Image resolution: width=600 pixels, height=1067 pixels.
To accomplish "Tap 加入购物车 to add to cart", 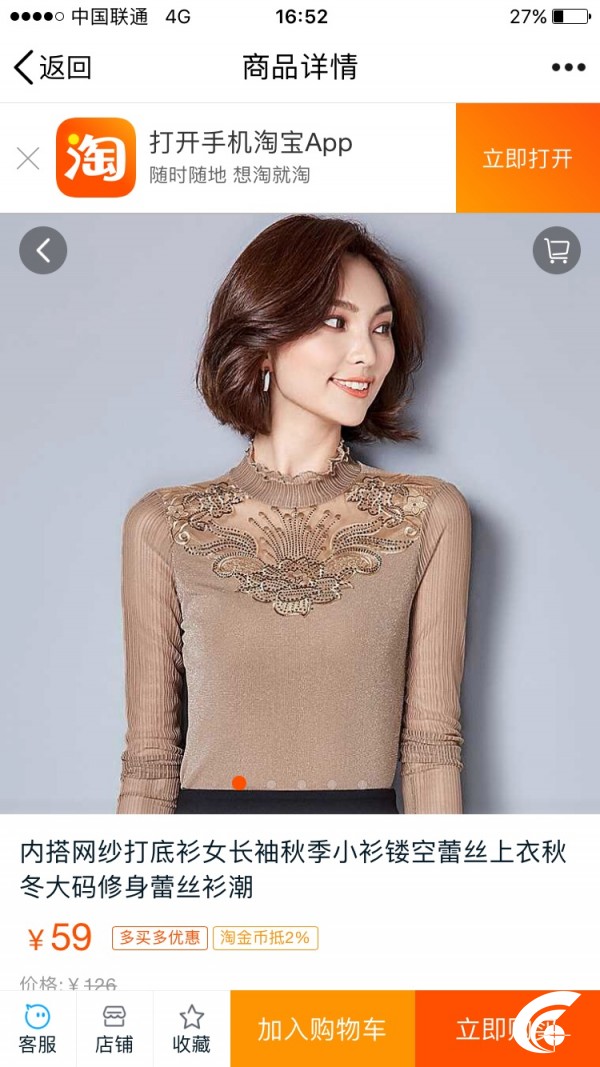I will tap(322, 1029).
